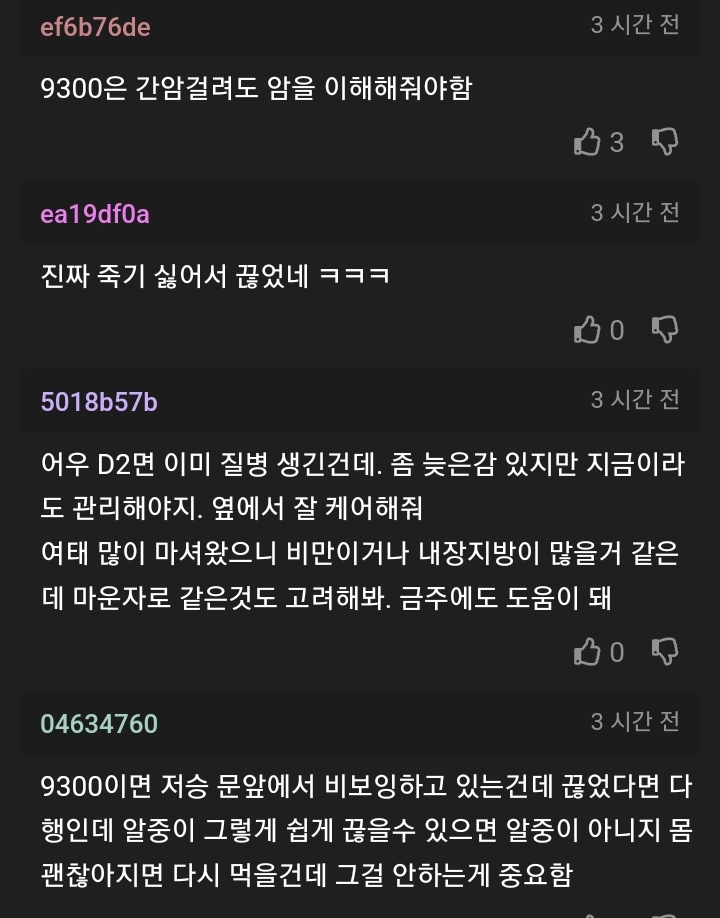720x918 pixels.
Task: Toggle the like on ef6b76de's comment
Action: 586,142
